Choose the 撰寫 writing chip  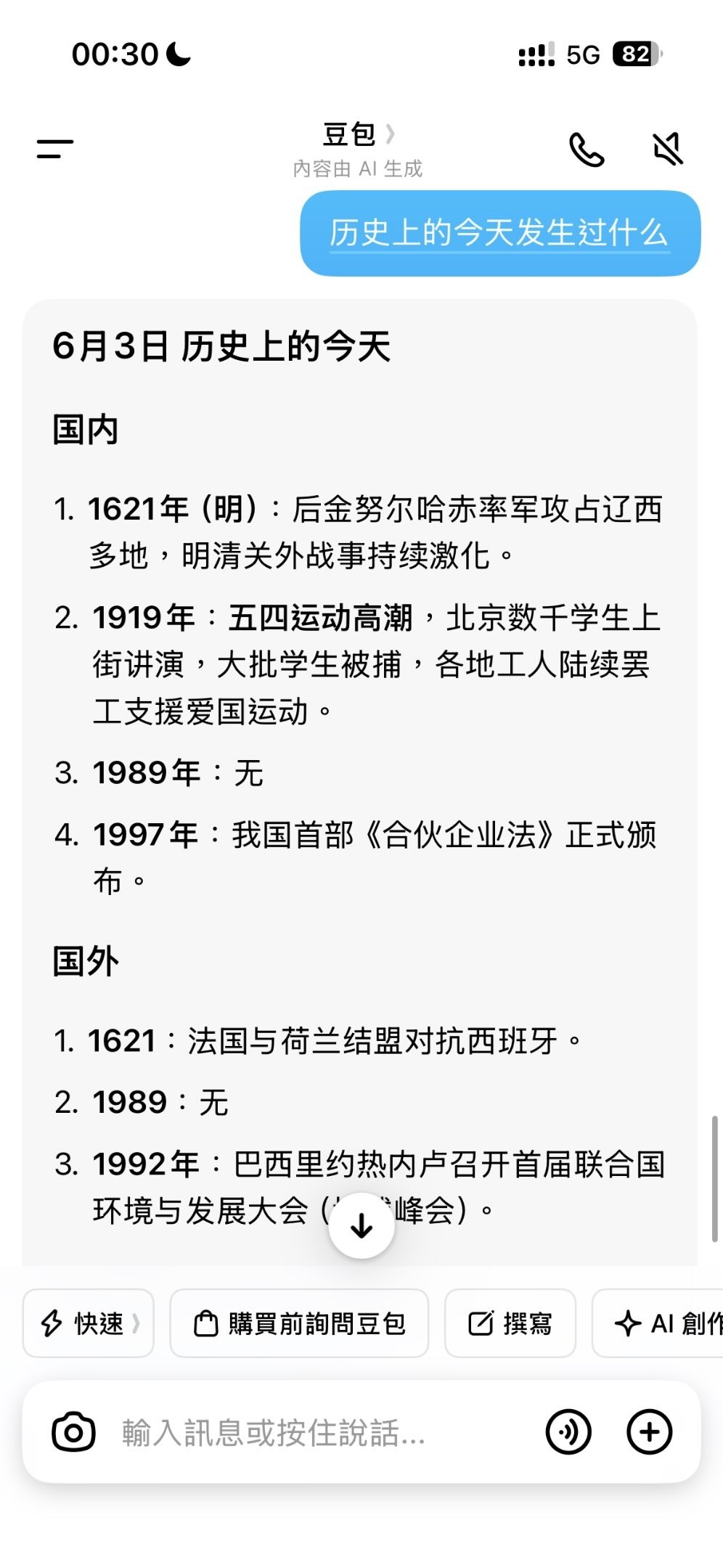[x=510, y=1323]
